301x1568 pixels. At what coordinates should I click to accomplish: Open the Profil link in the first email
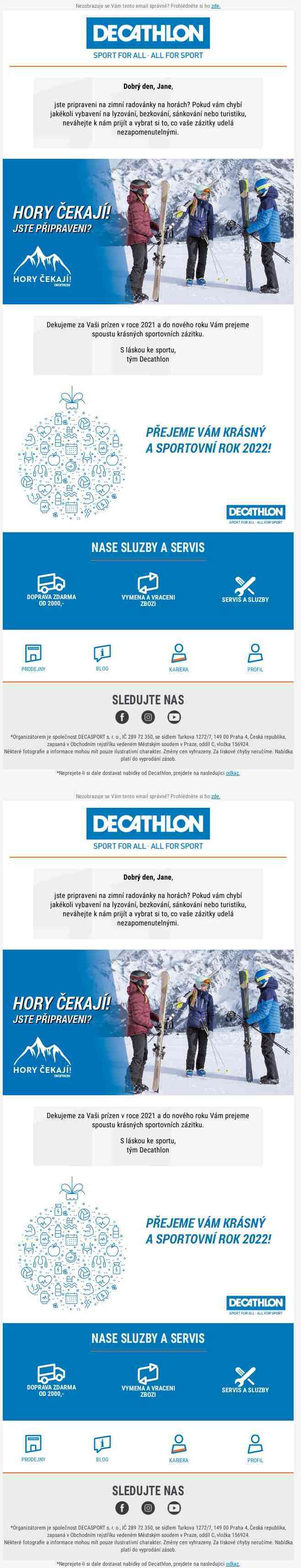point(255,657)
